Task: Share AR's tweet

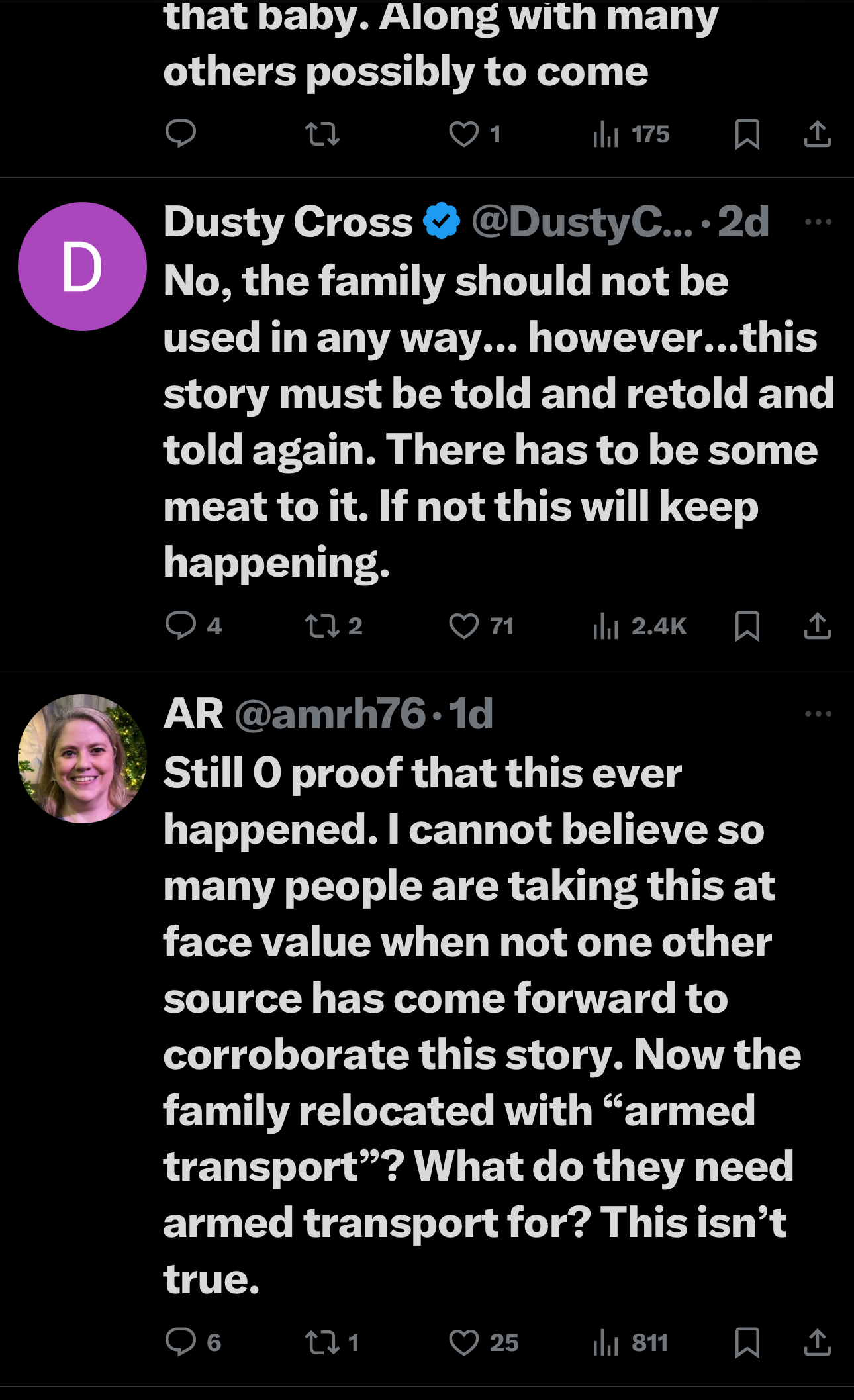Action: 818,1342
